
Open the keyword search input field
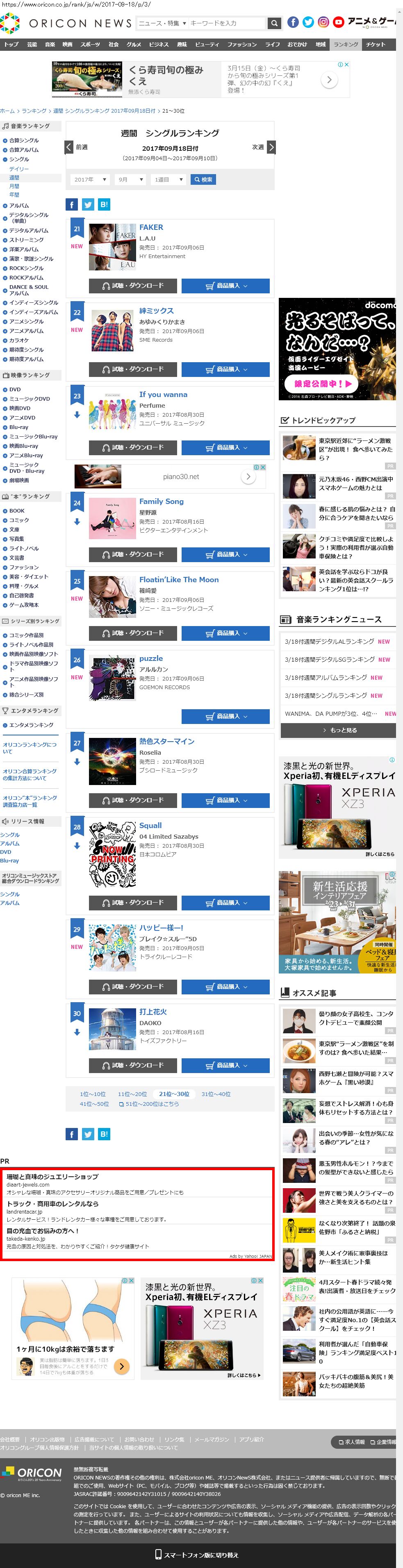(226, 23)
